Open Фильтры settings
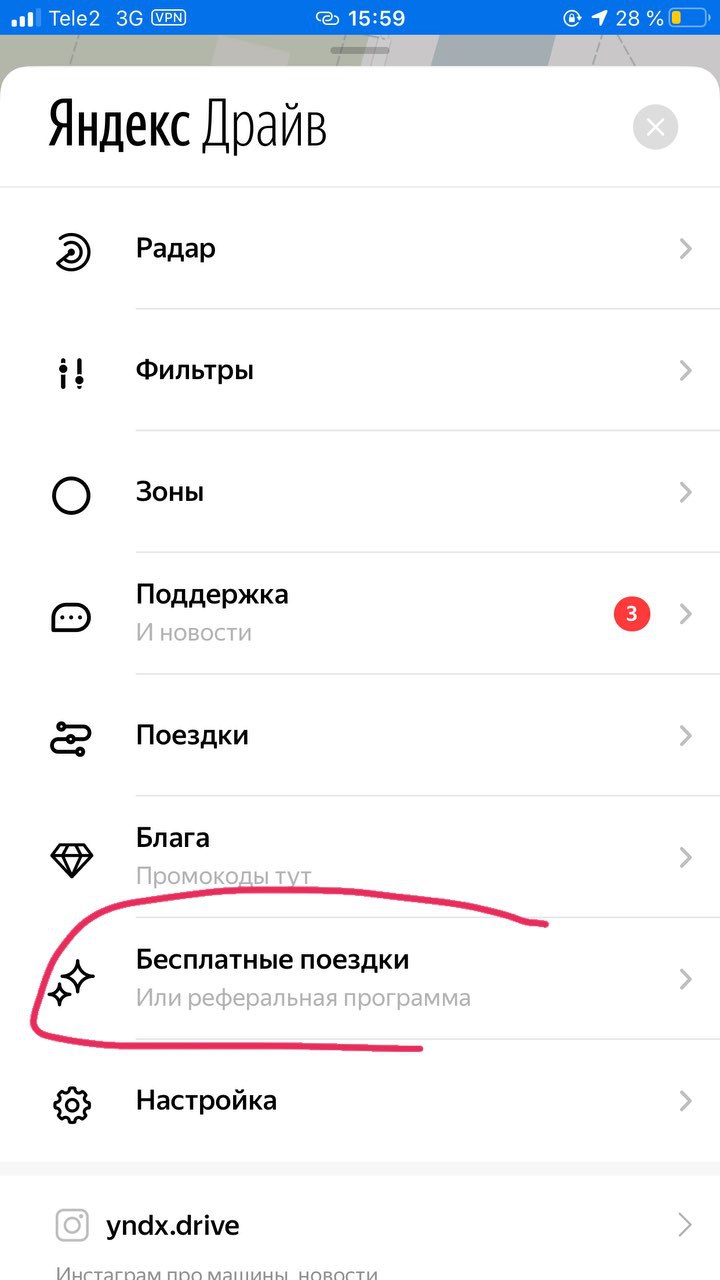The image size is (720, 1280). point(360,370)
